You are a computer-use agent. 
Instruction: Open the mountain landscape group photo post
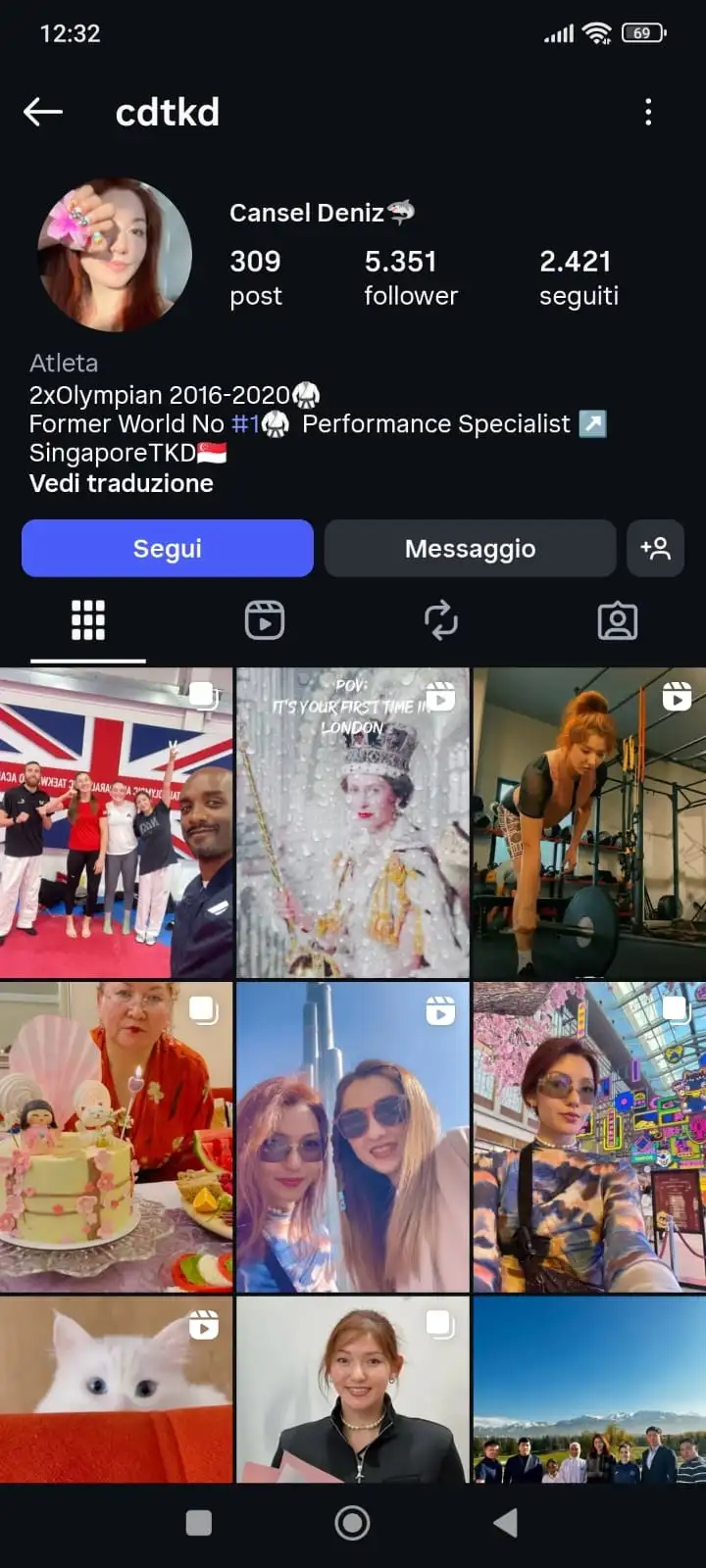point(589,1390)
